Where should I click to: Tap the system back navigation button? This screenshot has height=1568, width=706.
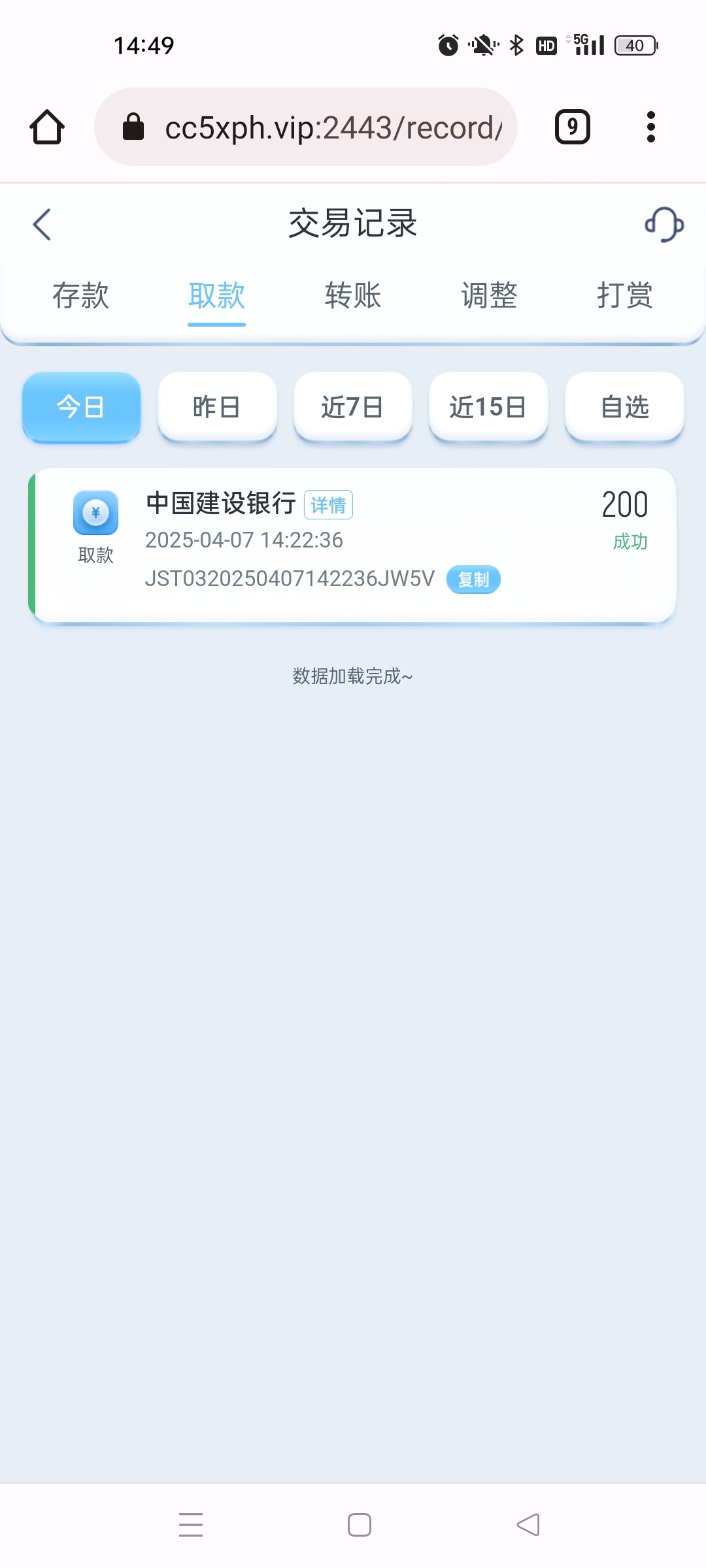coord(528,1525)
